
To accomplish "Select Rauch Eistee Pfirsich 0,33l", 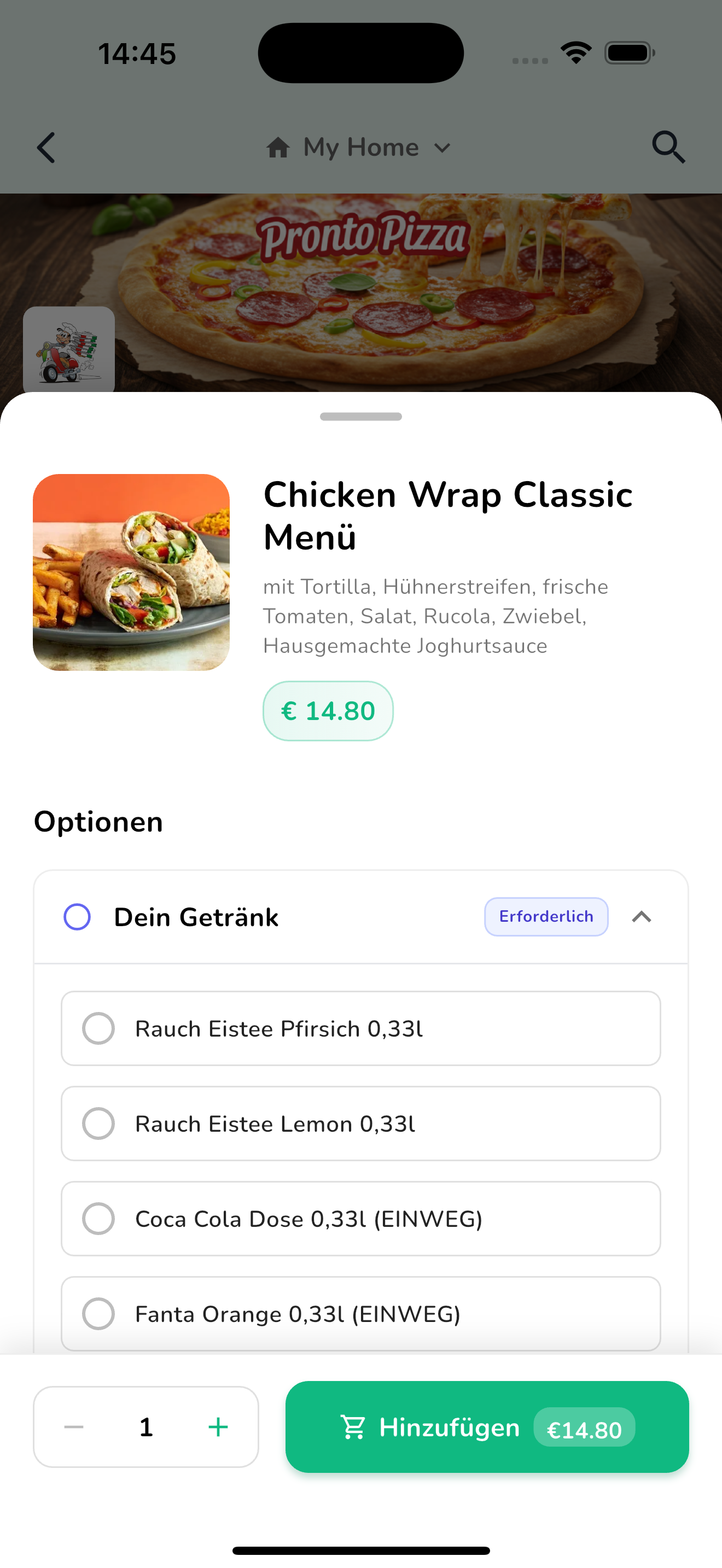I will [x=361, y=1029].
